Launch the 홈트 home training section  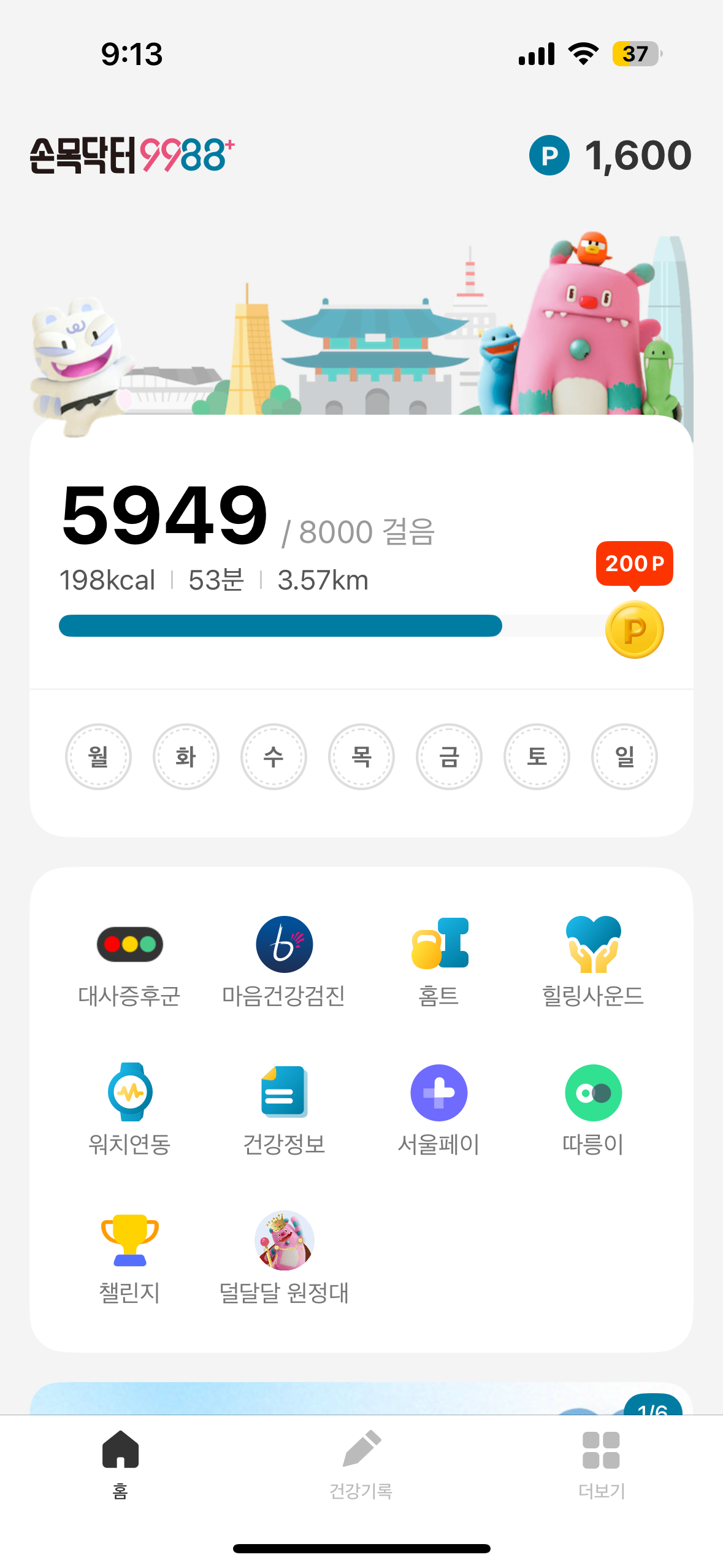click(438, 962)
